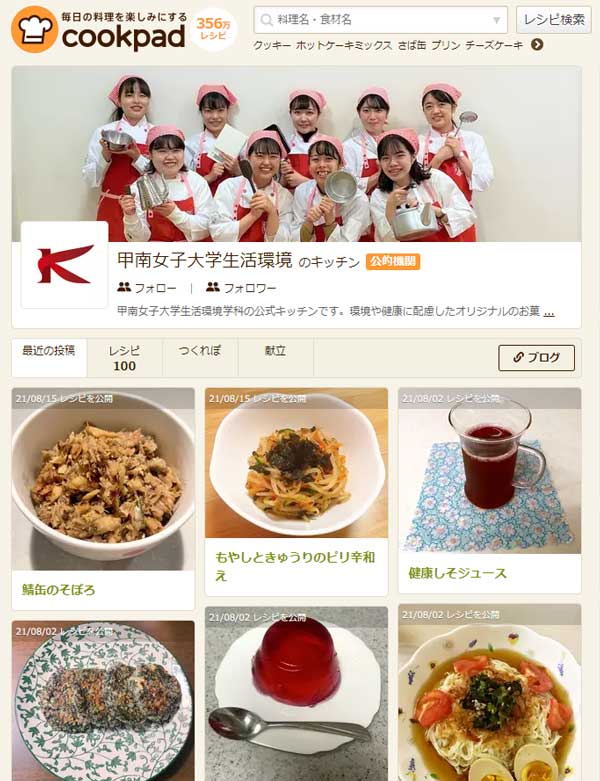Choose the さば缶 keyword link

coord(412,45)
